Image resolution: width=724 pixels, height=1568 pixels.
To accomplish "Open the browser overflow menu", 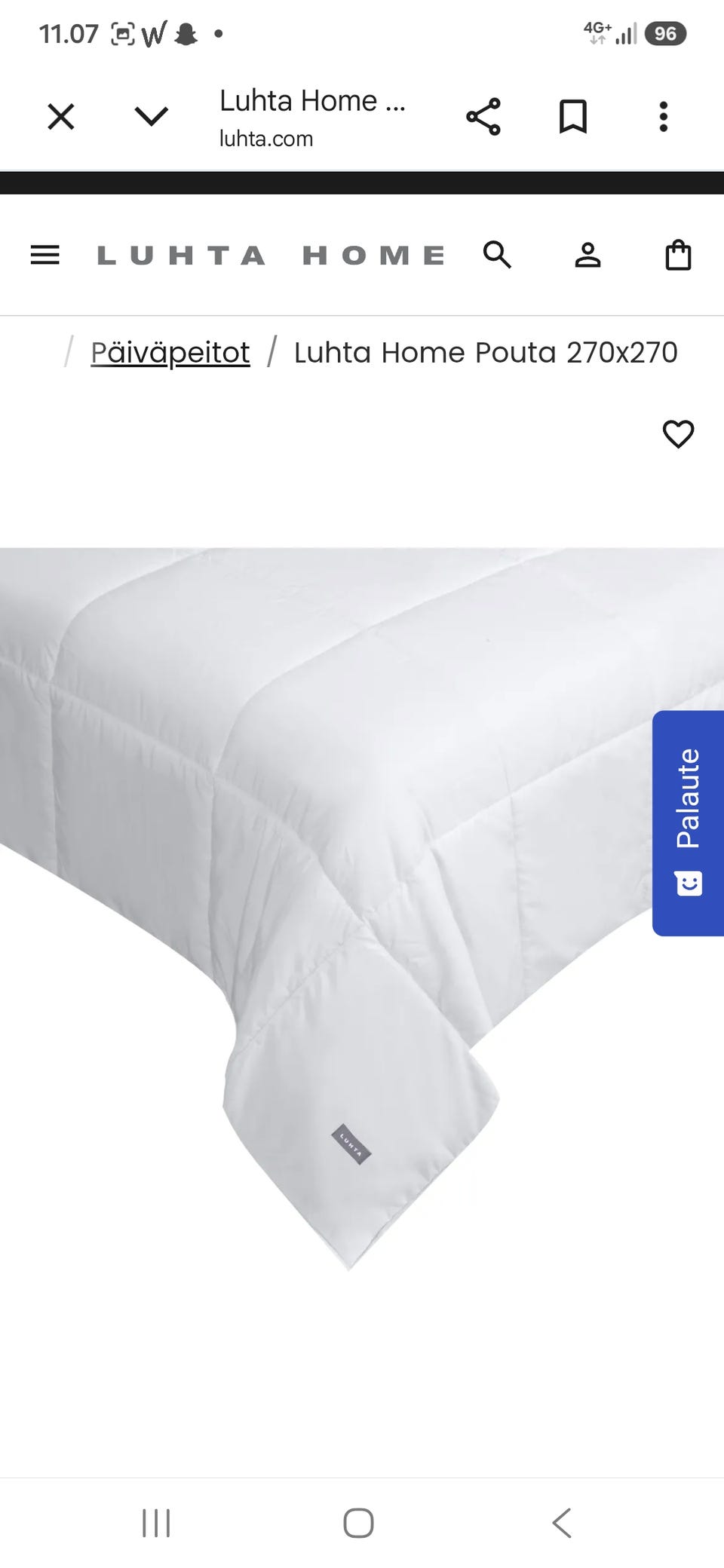I will click(664, 117).
